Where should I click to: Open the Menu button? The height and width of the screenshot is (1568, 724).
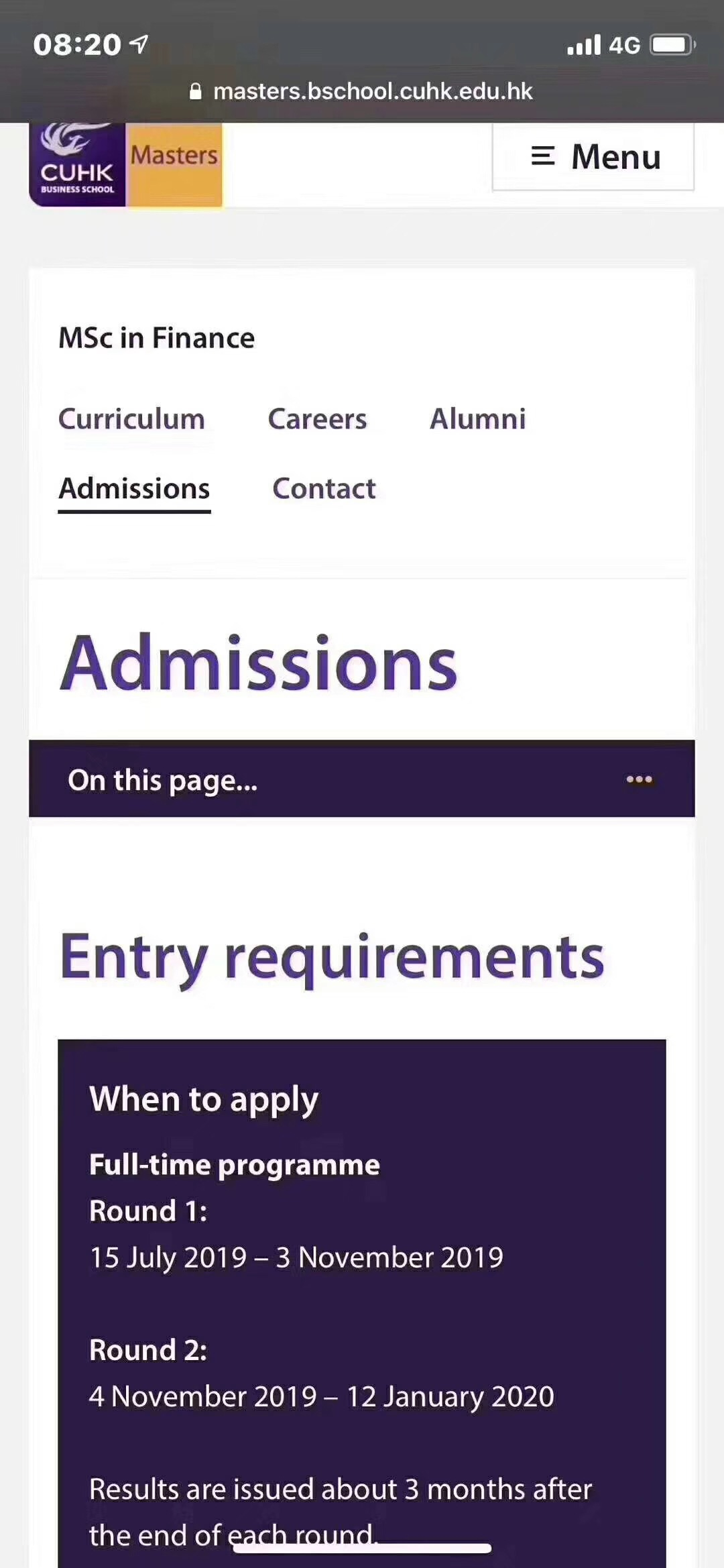pyautogui.click(x=593, y=157)
